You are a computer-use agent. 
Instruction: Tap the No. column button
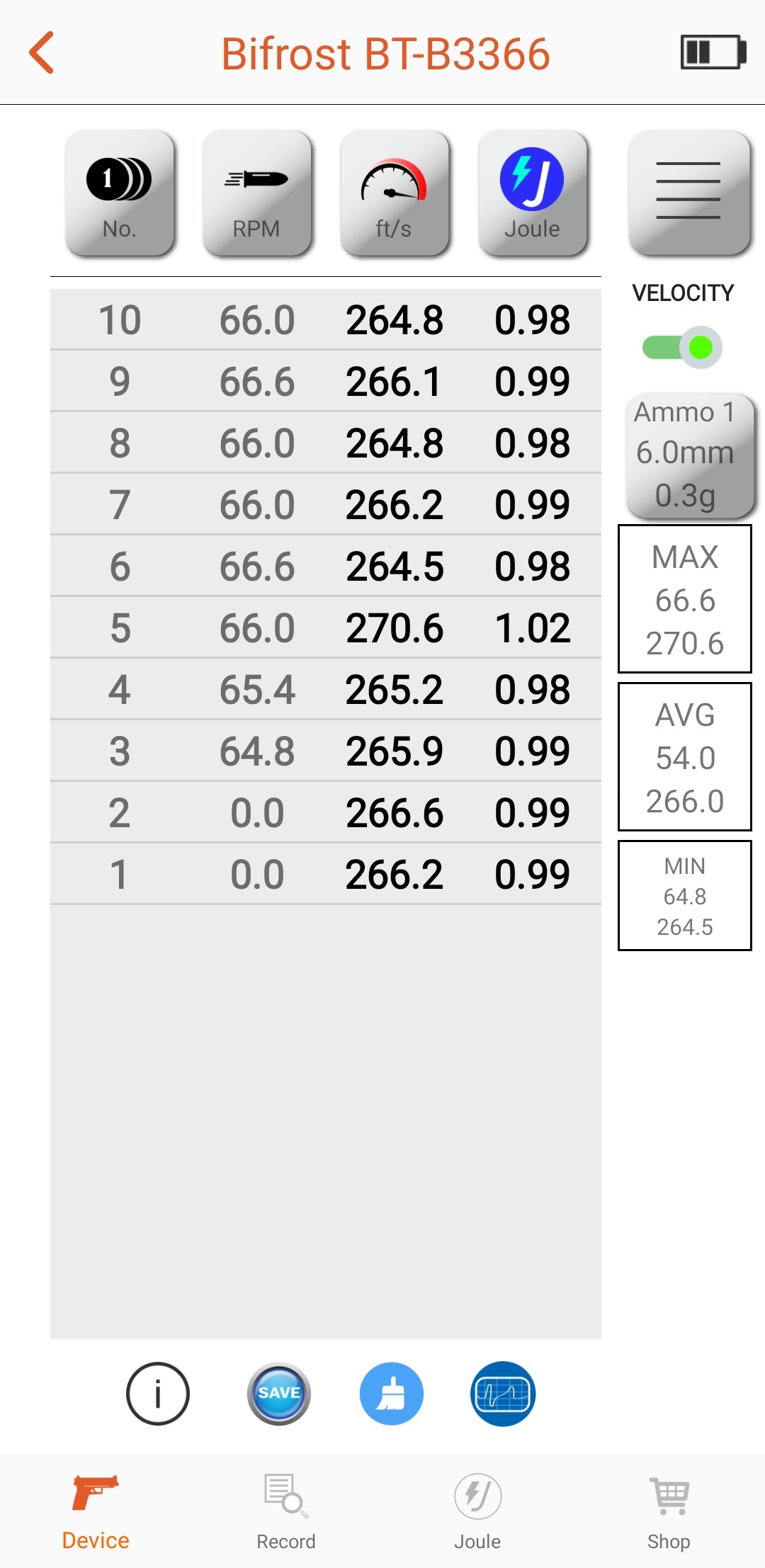click(x=120, y=193)
